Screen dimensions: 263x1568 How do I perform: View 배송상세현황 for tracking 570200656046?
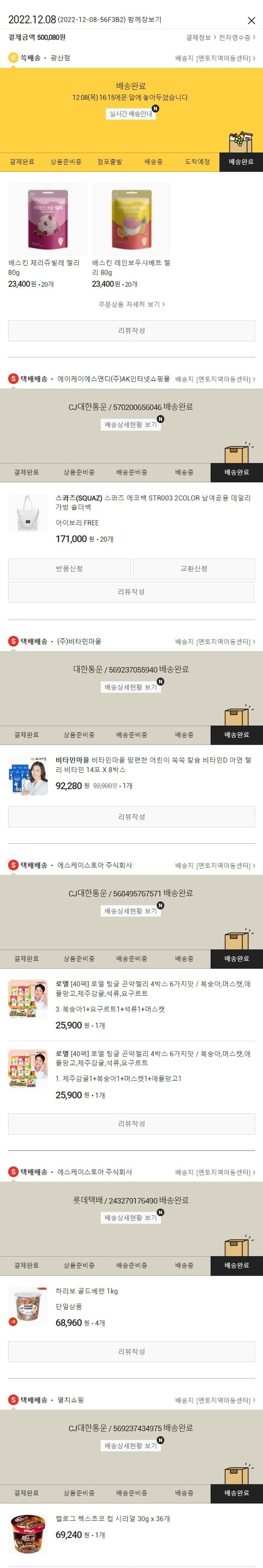coord(131,425)
